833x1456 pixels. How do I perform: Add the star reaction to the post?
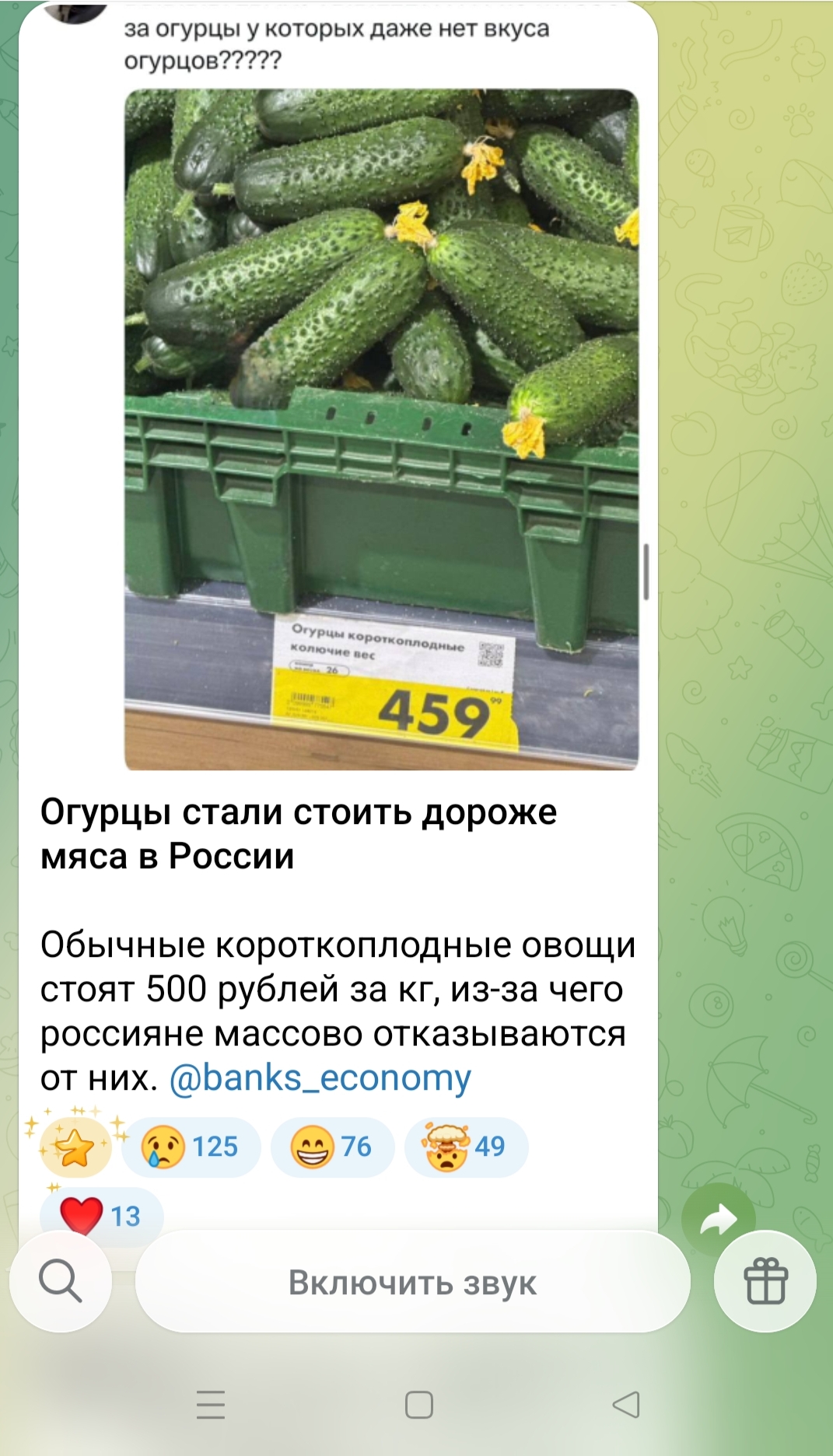[x=75, y=1147]
